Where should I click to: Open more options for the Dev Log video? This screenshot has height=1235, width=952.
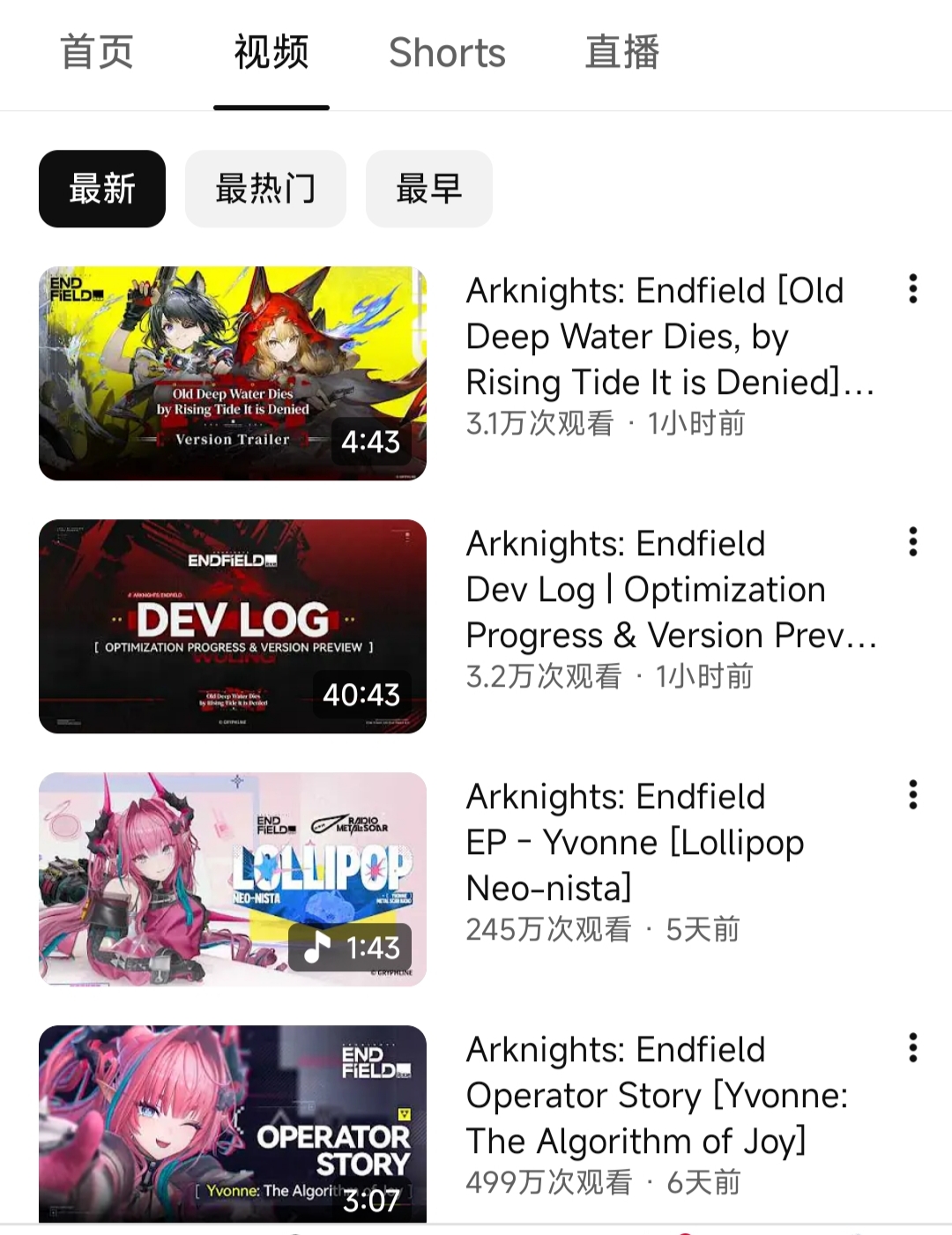[x=913, y=542]
